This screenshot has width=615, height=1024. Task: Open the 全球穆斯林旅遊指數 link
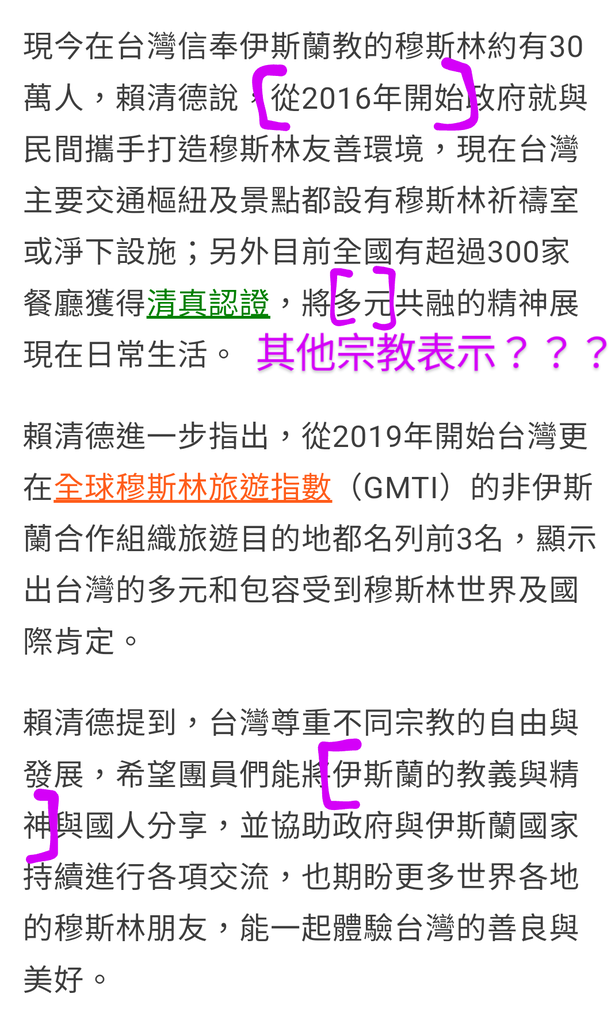click(193, 488)
